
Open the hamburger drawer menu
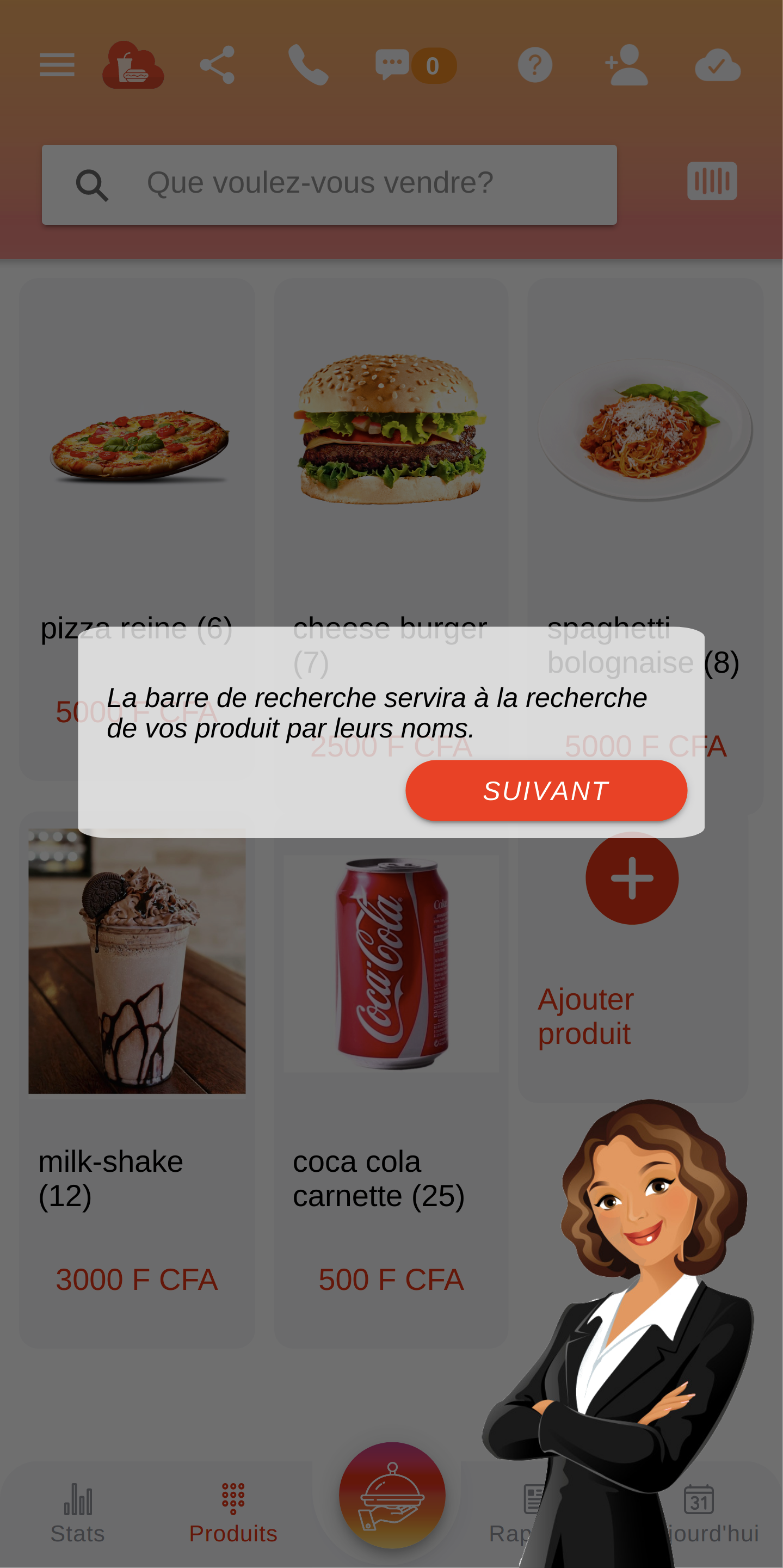(x=57, y=65)
